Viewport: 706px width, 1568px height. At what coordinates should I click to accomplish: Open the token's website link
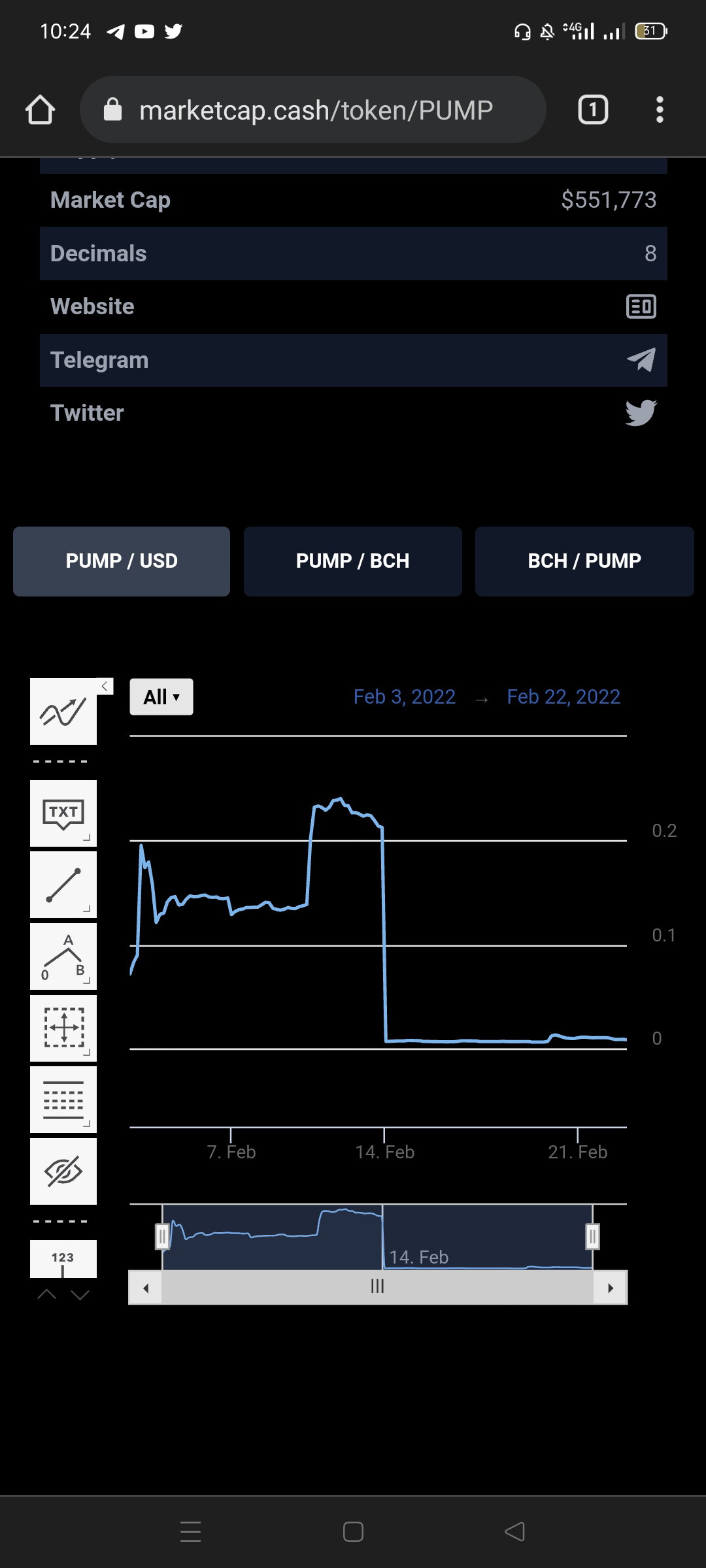641,306
